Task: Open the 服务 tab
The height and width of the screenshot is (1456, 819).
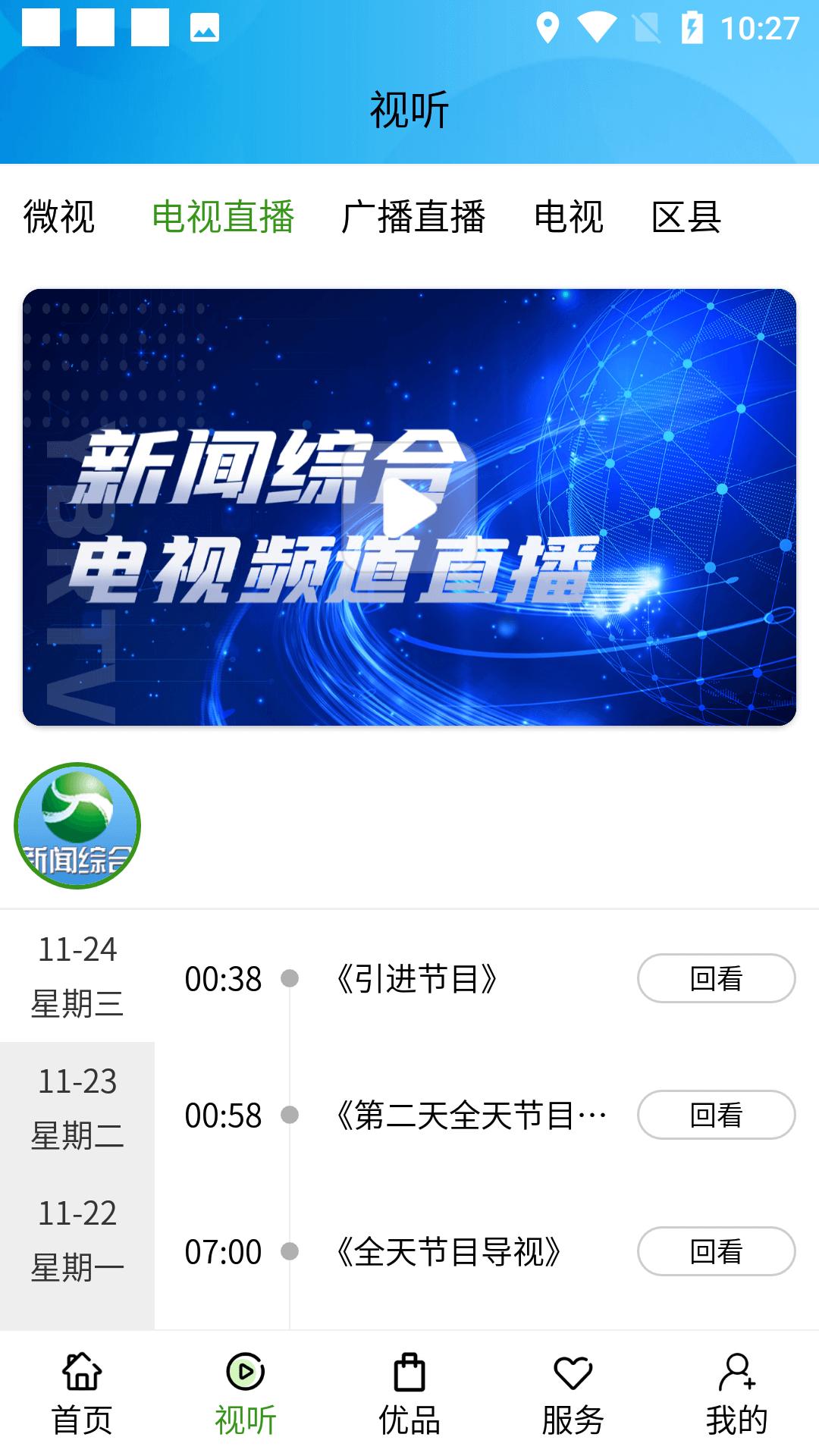Action: pos(573,1394)
